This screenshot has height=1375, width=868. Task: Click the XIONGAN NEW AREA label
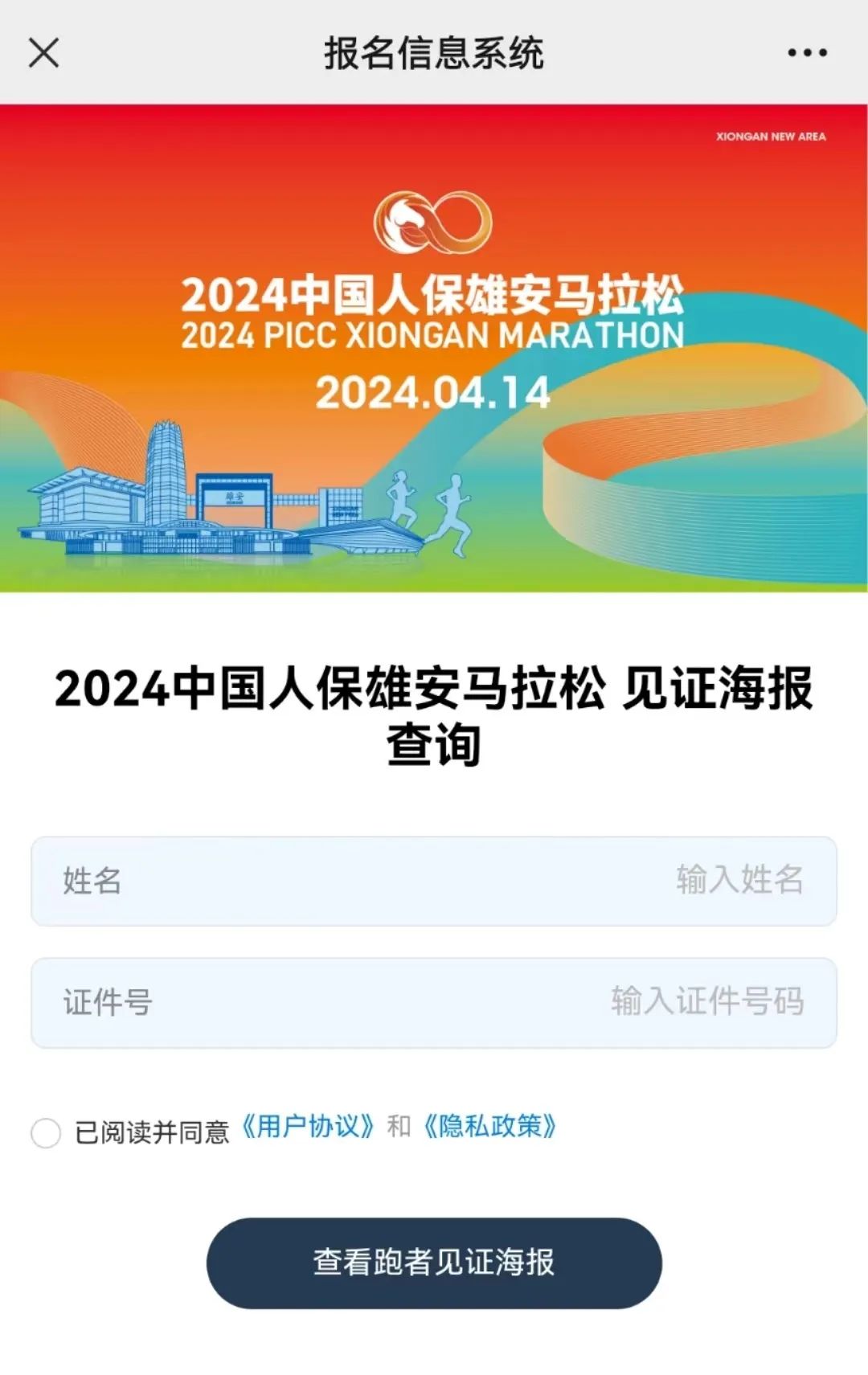(770, 137)
